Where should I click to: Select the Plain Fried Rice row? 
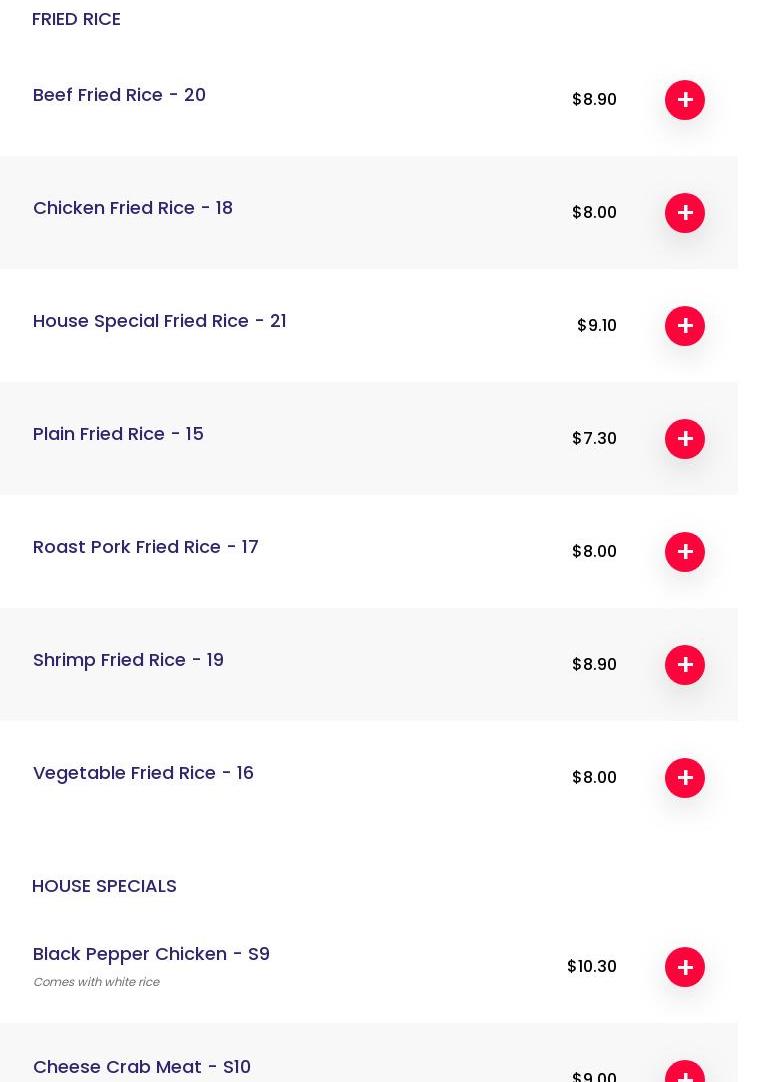[x=118, y=434]
